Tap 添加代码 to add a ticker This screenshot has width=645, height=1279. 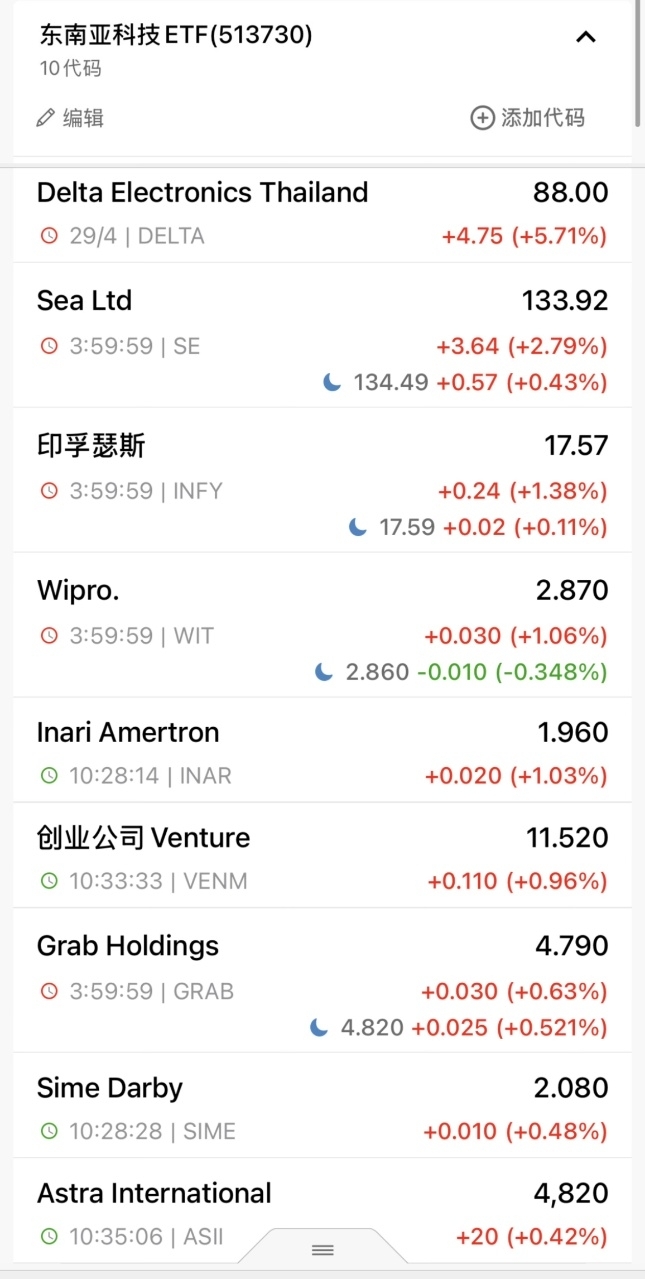pos(527,118)
